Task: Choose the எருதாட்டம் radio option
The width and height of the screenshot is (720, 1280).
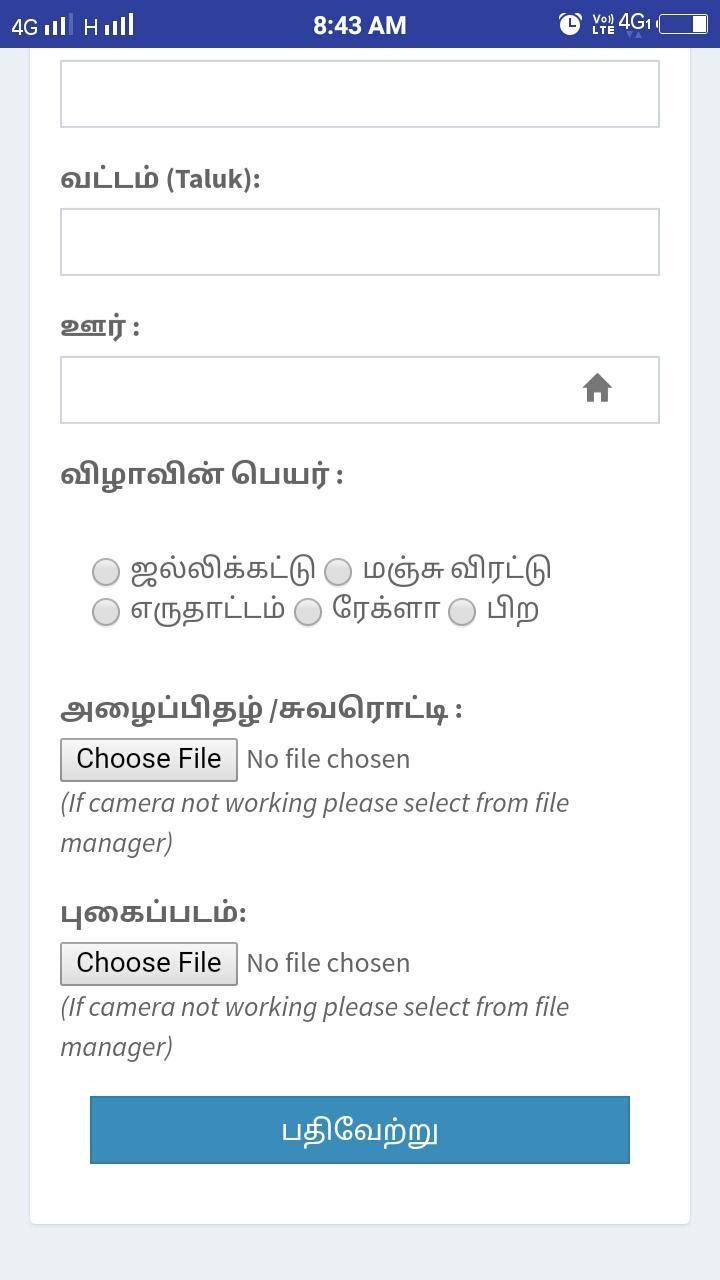Action: pyautogui.click(x=106, y=611)
